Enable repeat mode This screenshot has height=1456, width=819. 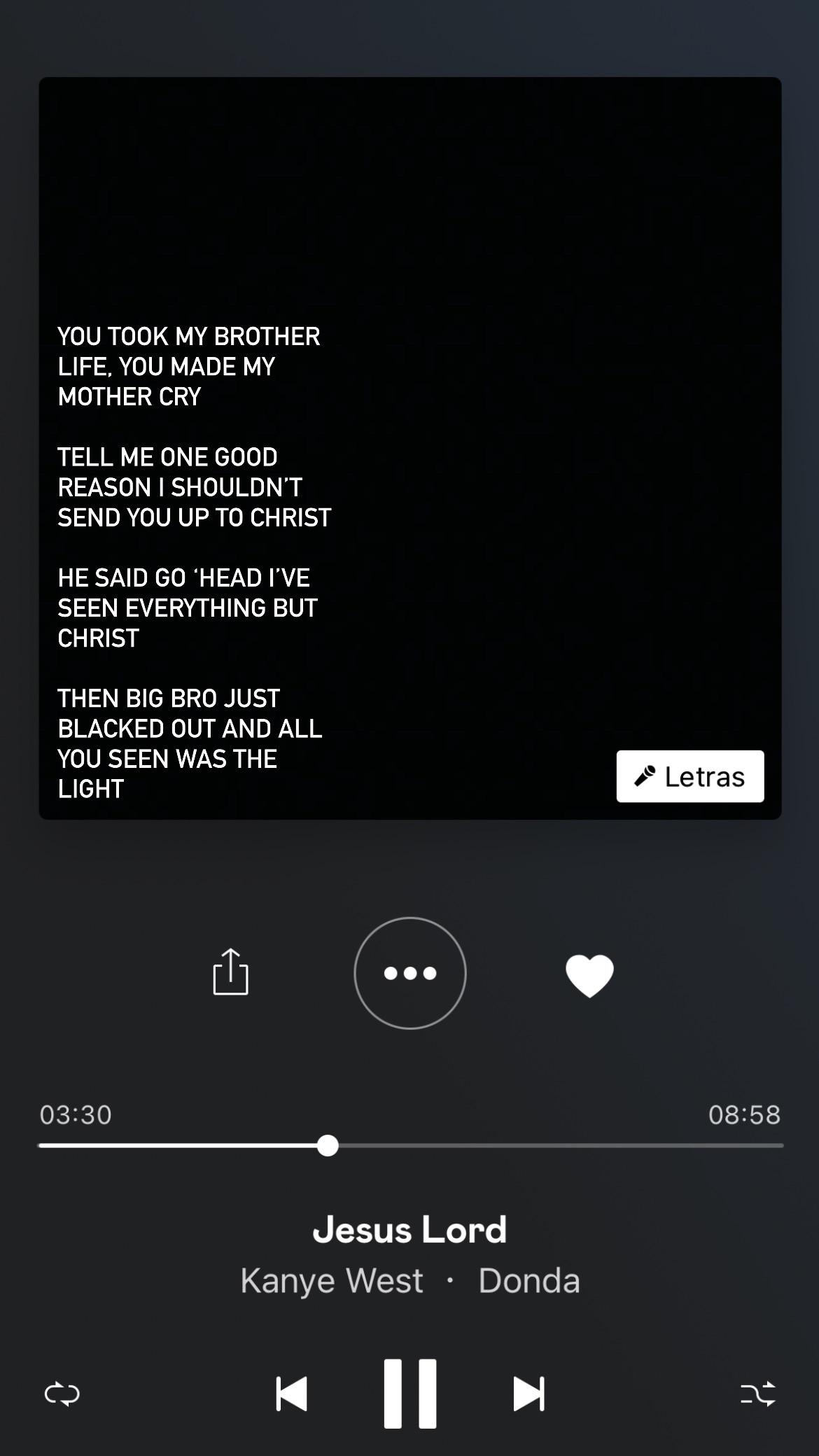click(x=63, y=1392)
